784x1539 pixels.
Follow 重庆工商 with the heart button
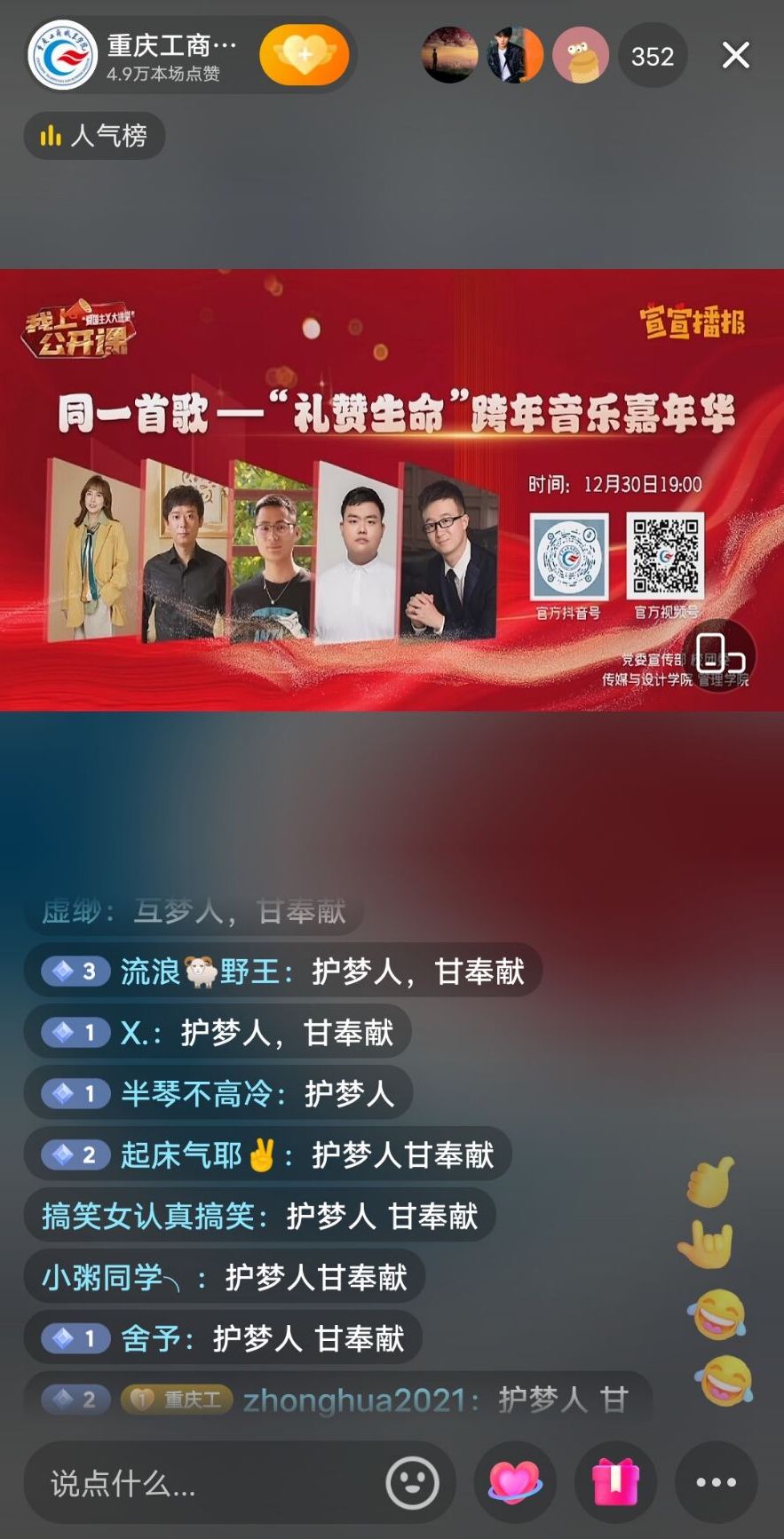(304, 55)
